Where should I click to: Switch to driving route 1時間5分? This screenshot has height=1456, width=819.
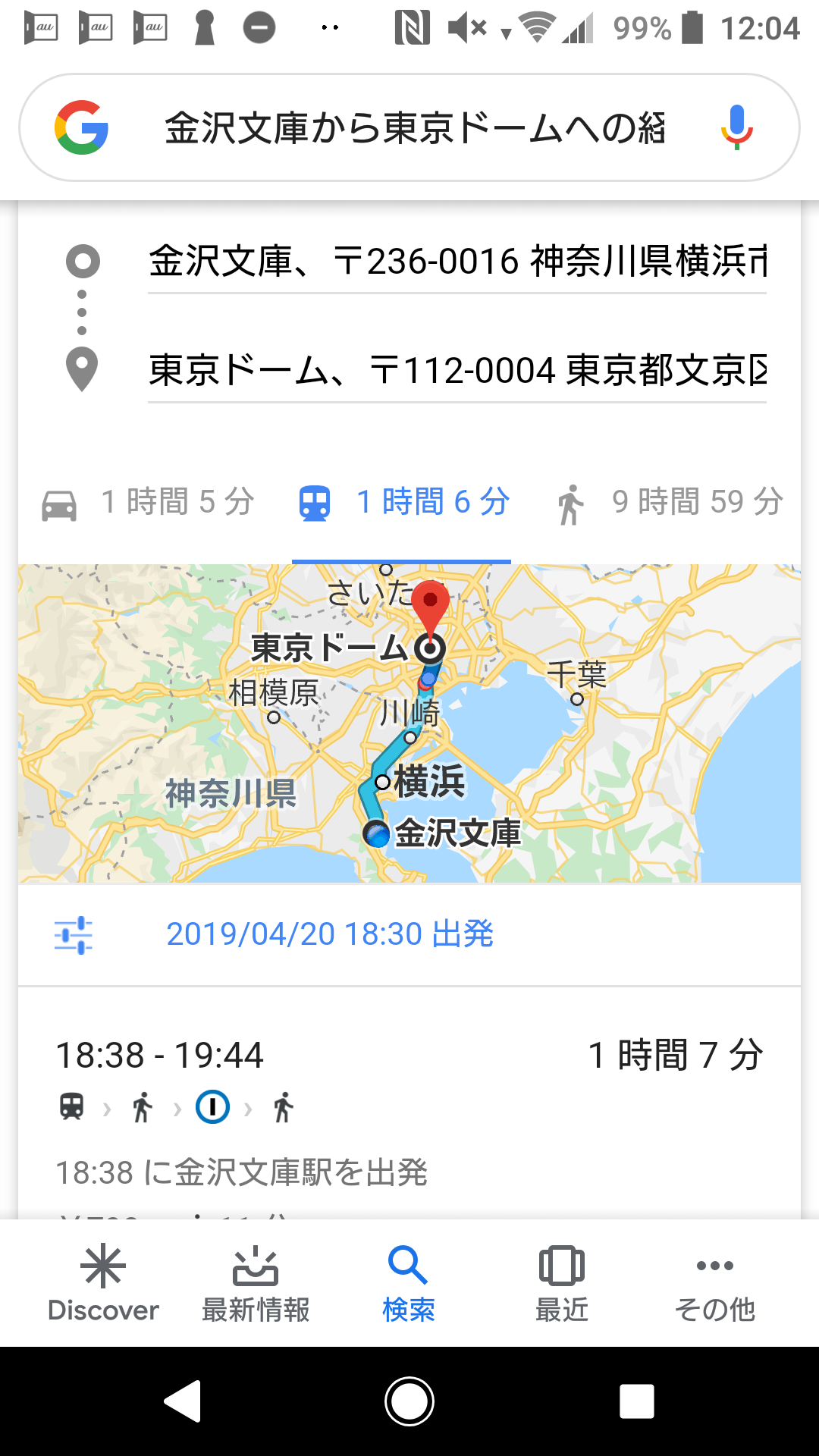[x=148, y=503]
